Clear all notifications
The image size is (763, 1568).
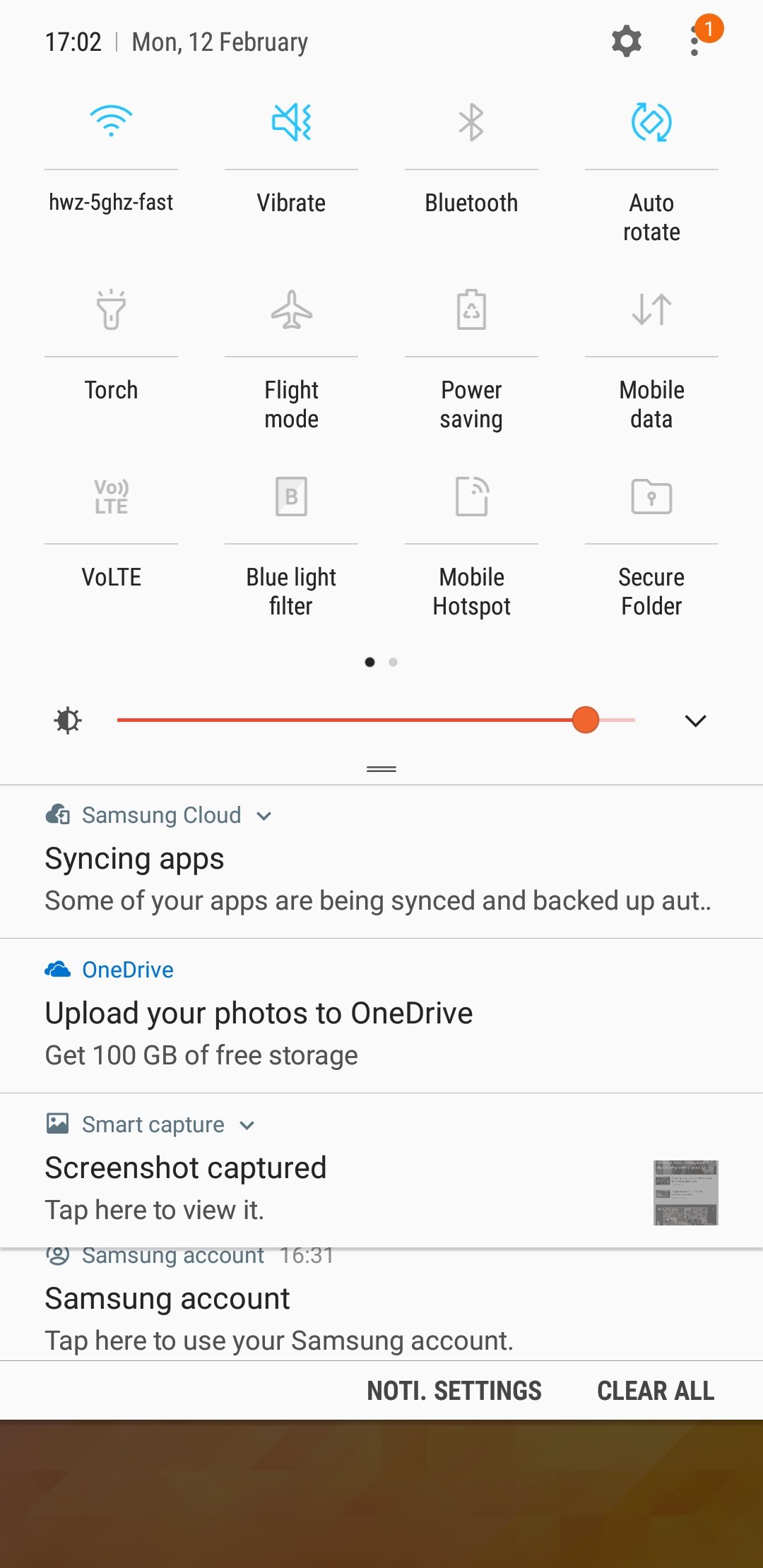click(656, 1391)
